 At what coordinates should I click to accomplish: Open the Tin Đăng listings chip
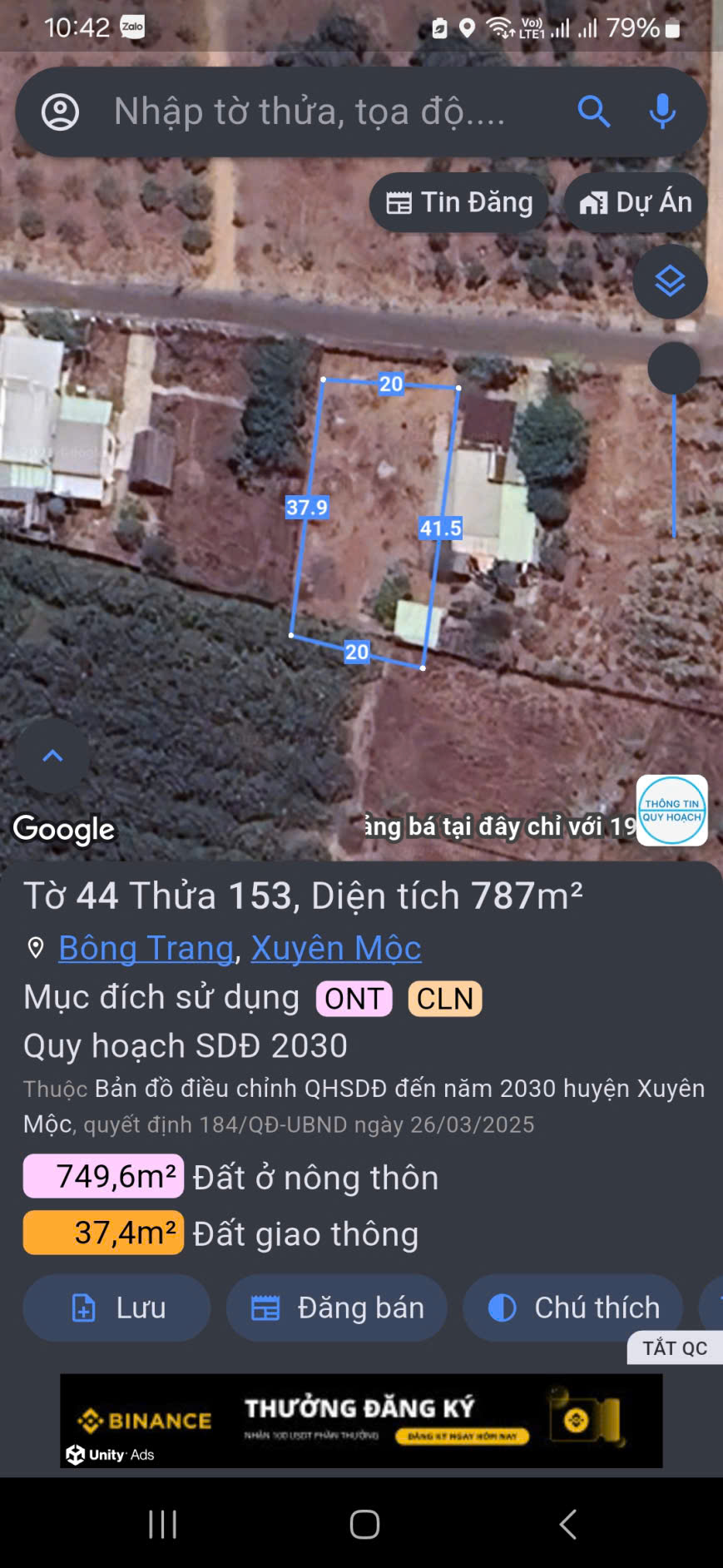click(x=459, y=202)
